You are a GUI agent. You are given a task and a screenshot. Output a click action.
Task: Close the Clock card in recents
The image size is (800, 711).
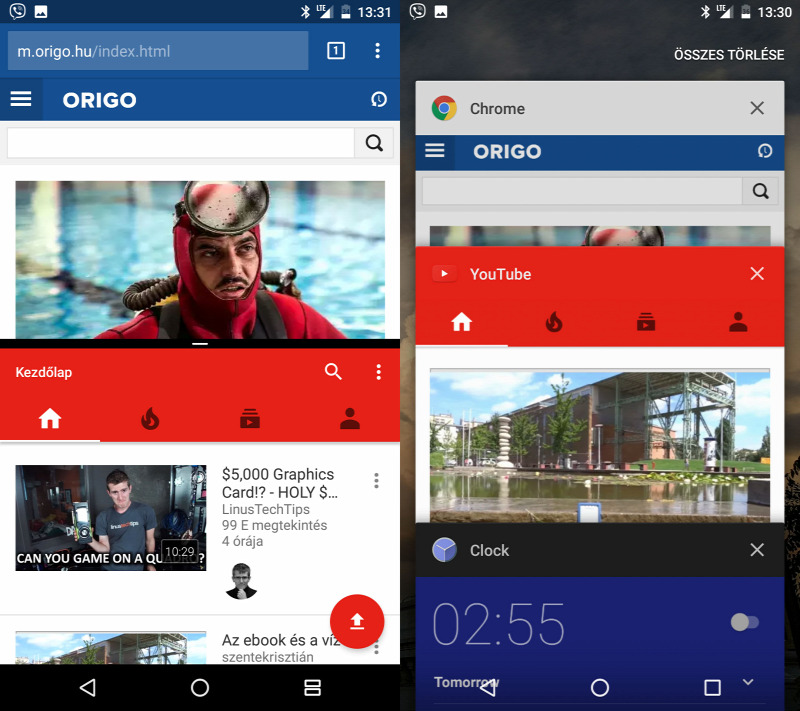[757, 550]
